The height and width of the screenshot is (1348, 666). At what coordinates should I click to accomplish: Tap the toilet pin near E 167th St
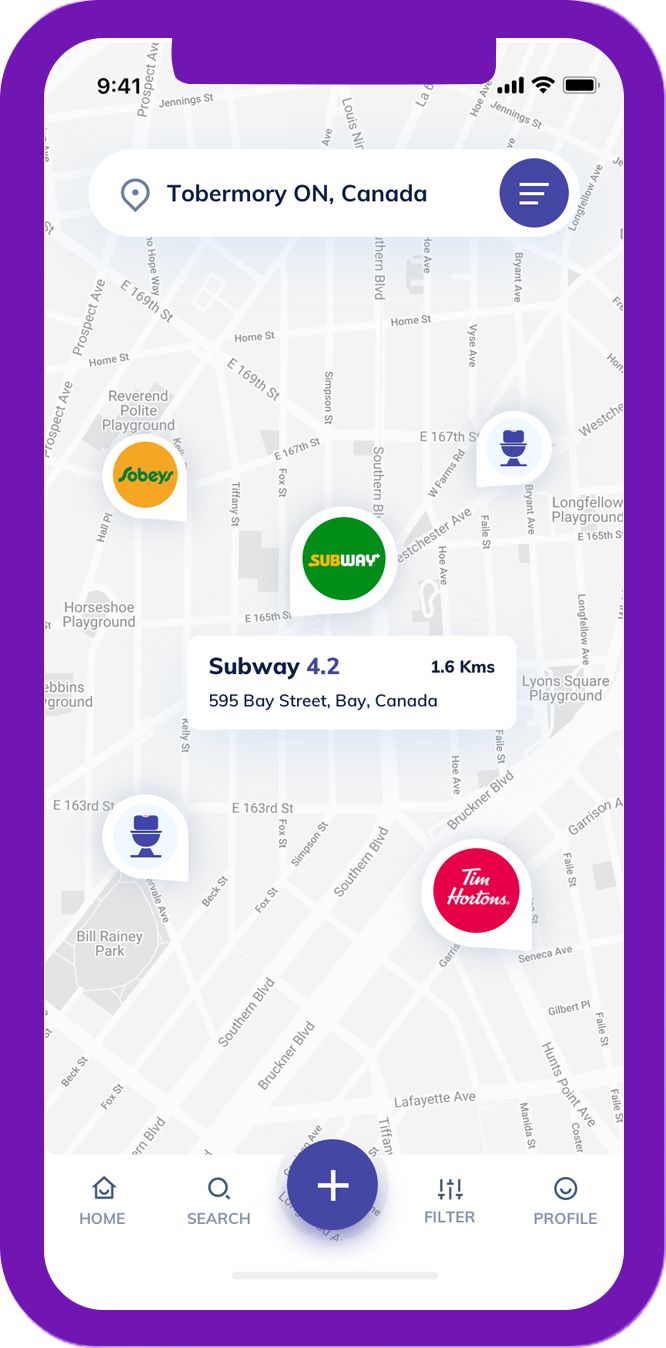(x=513, y=446)
